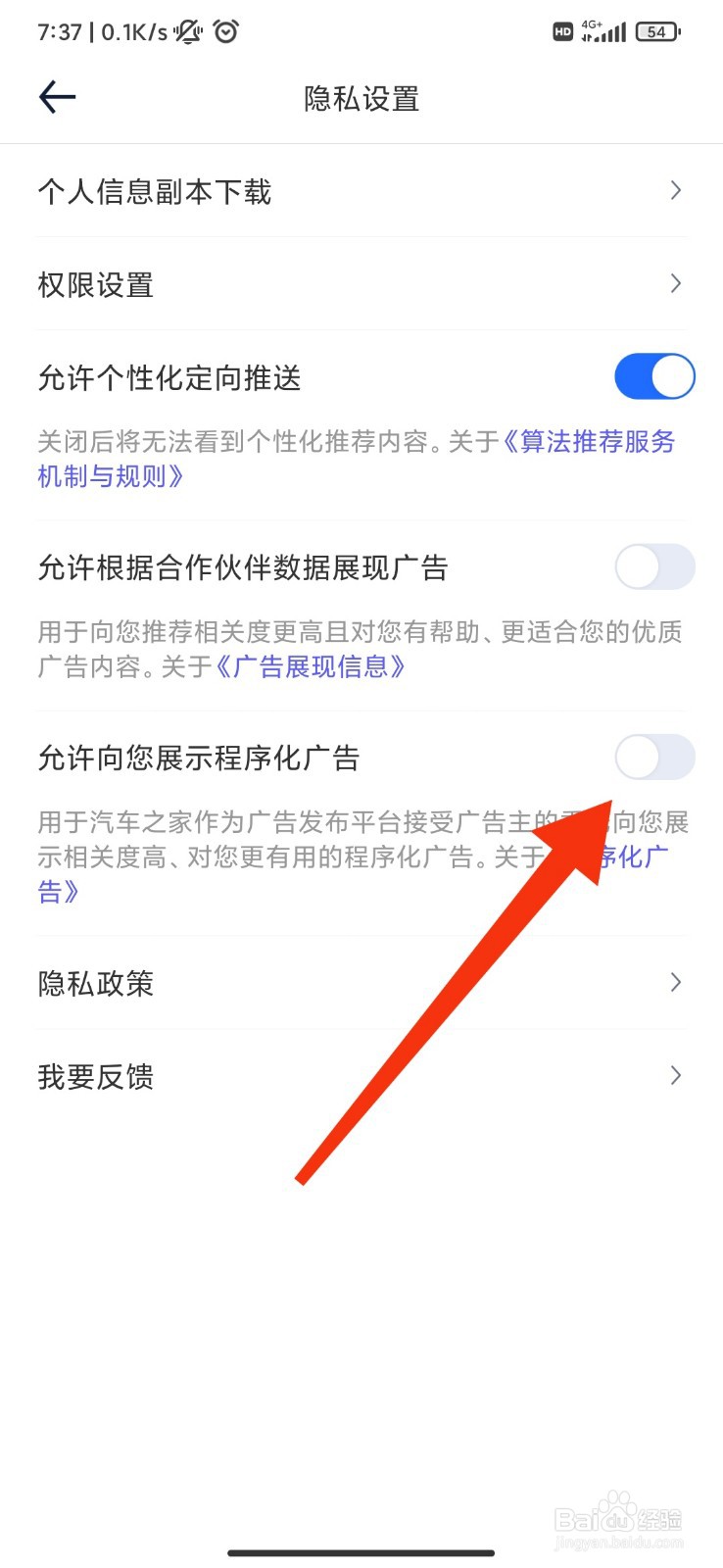The height and width of the screenshot is (1568, 723).
Task: Enable 允许根据合作伙伴数据展现广告 toggle
Action: (653, 566)
